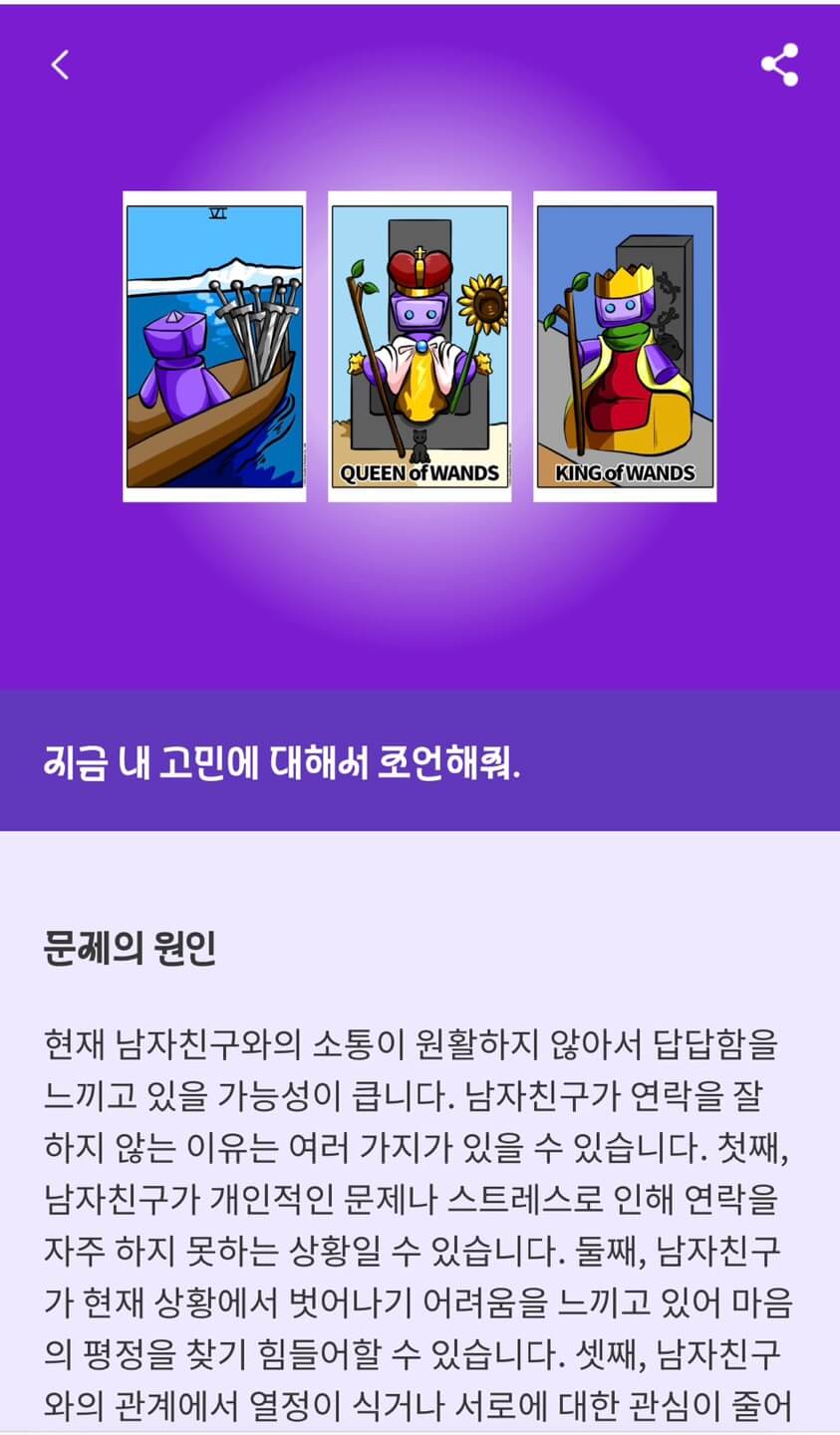
Task: Go back using the top-left arrow
Action: (60, 65)
